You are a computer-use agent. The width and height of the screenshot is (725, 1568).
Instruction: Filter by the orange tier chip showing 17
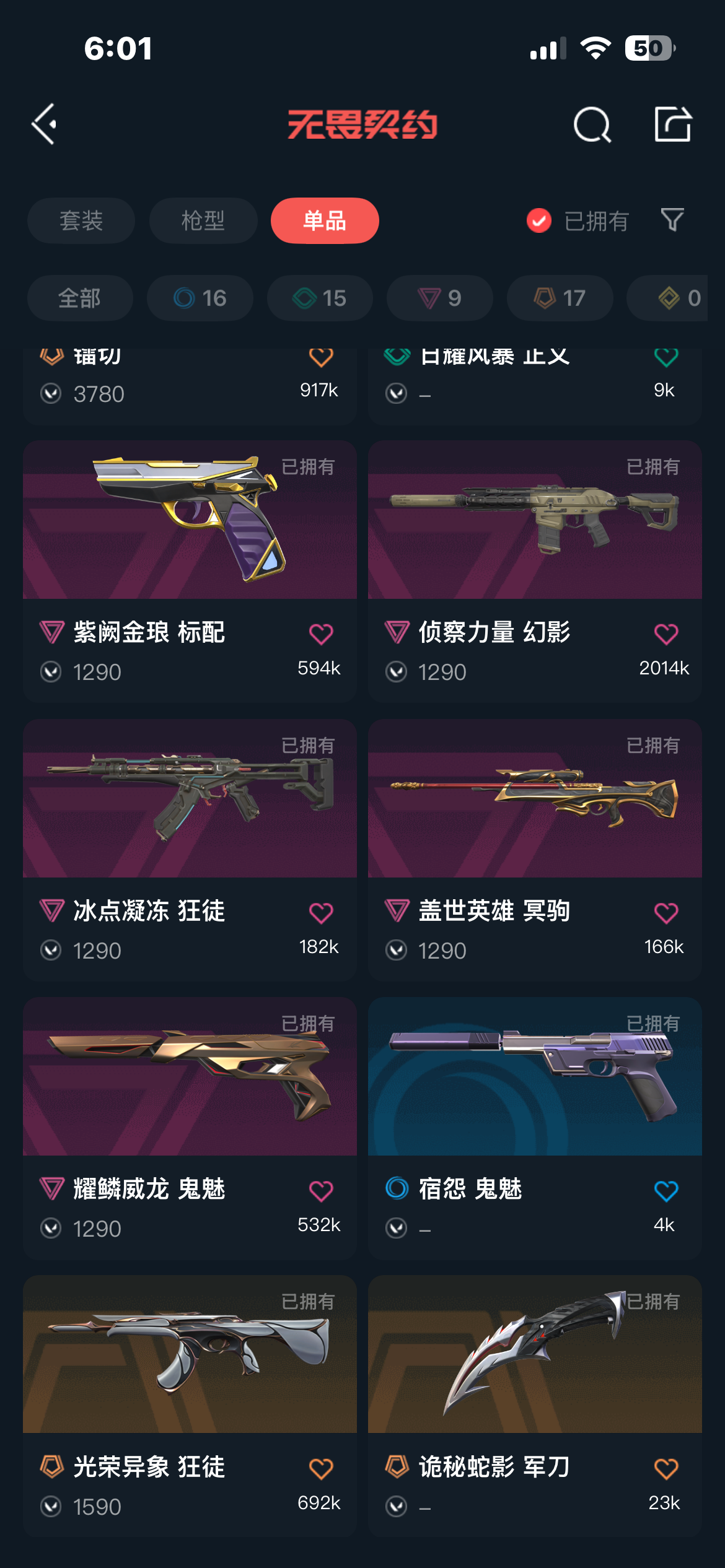point(560,298)
